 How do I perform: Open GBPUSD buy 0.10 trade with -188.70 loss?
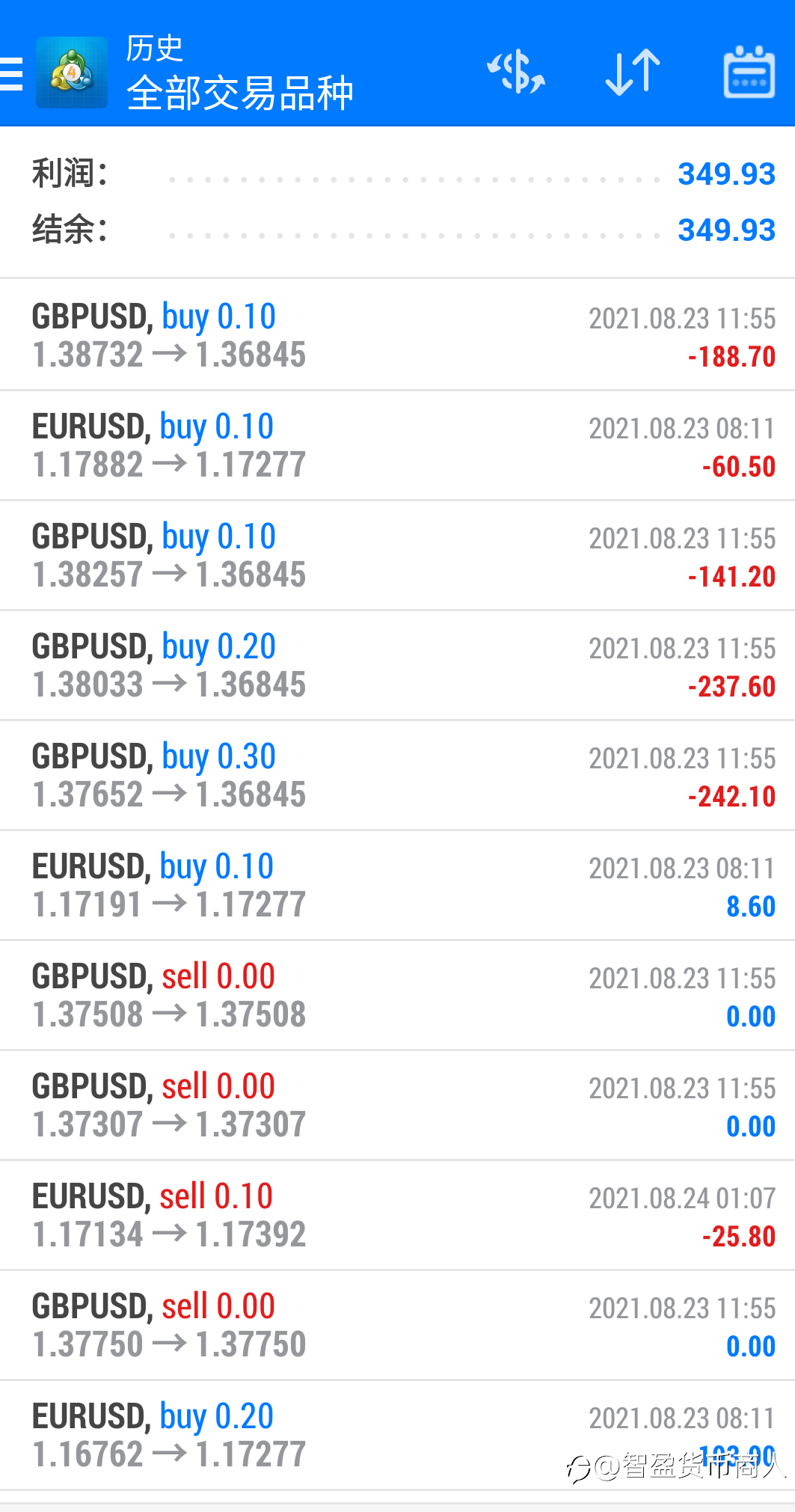coord(397,335)
